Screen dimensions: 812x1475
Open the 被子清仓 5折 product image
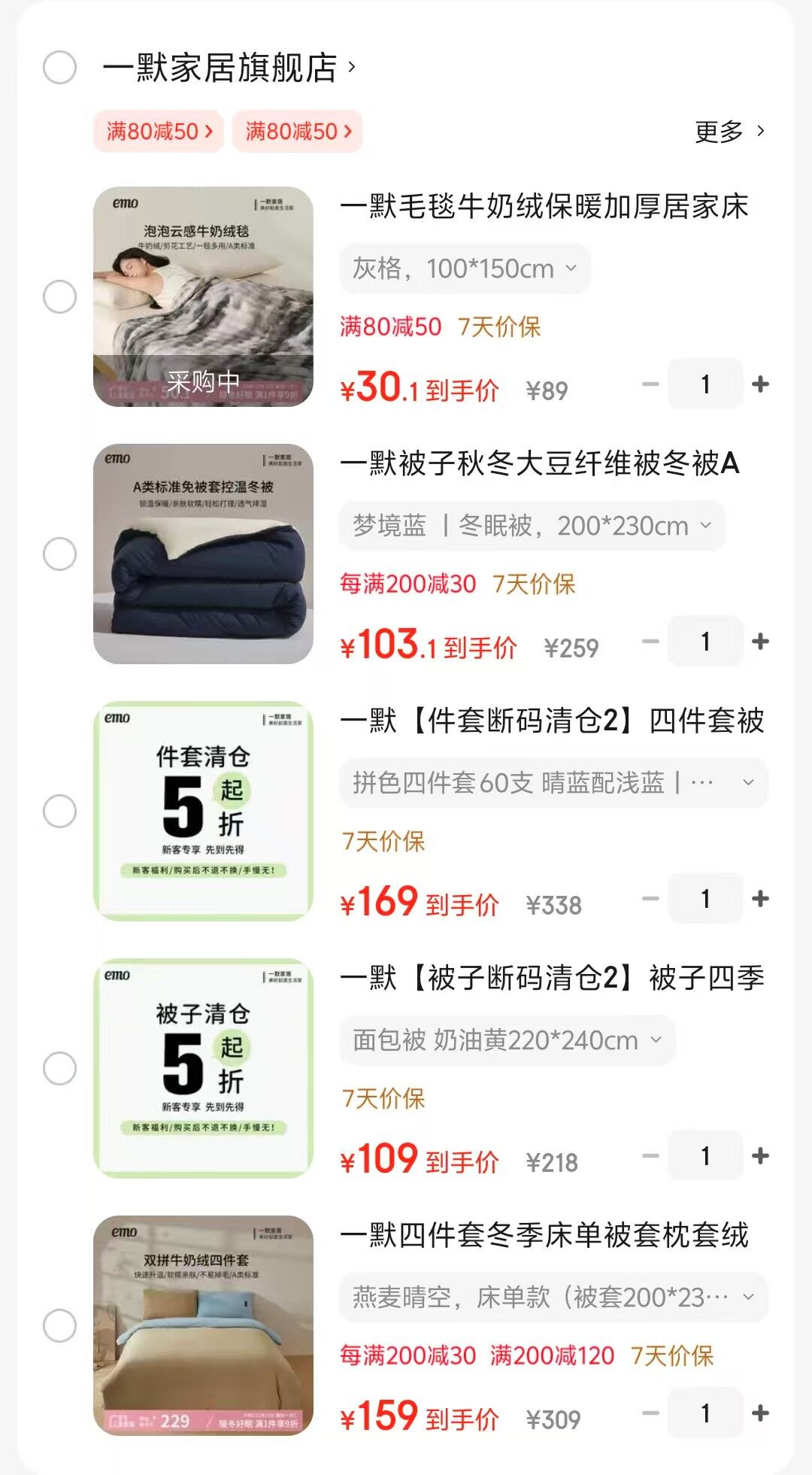tap(203, 1068)
